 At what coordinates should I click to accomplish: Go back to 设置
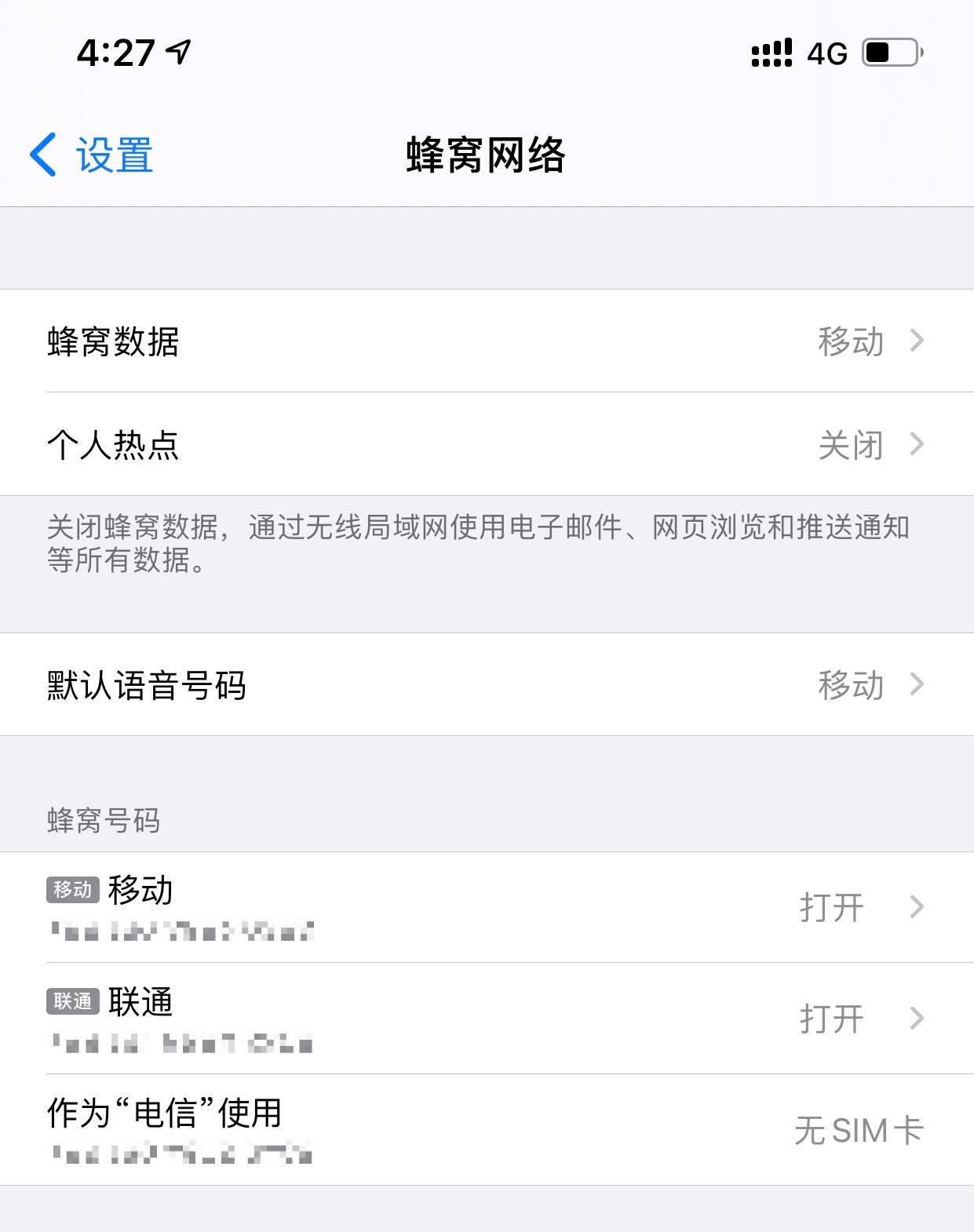click(x=93, y=155)
